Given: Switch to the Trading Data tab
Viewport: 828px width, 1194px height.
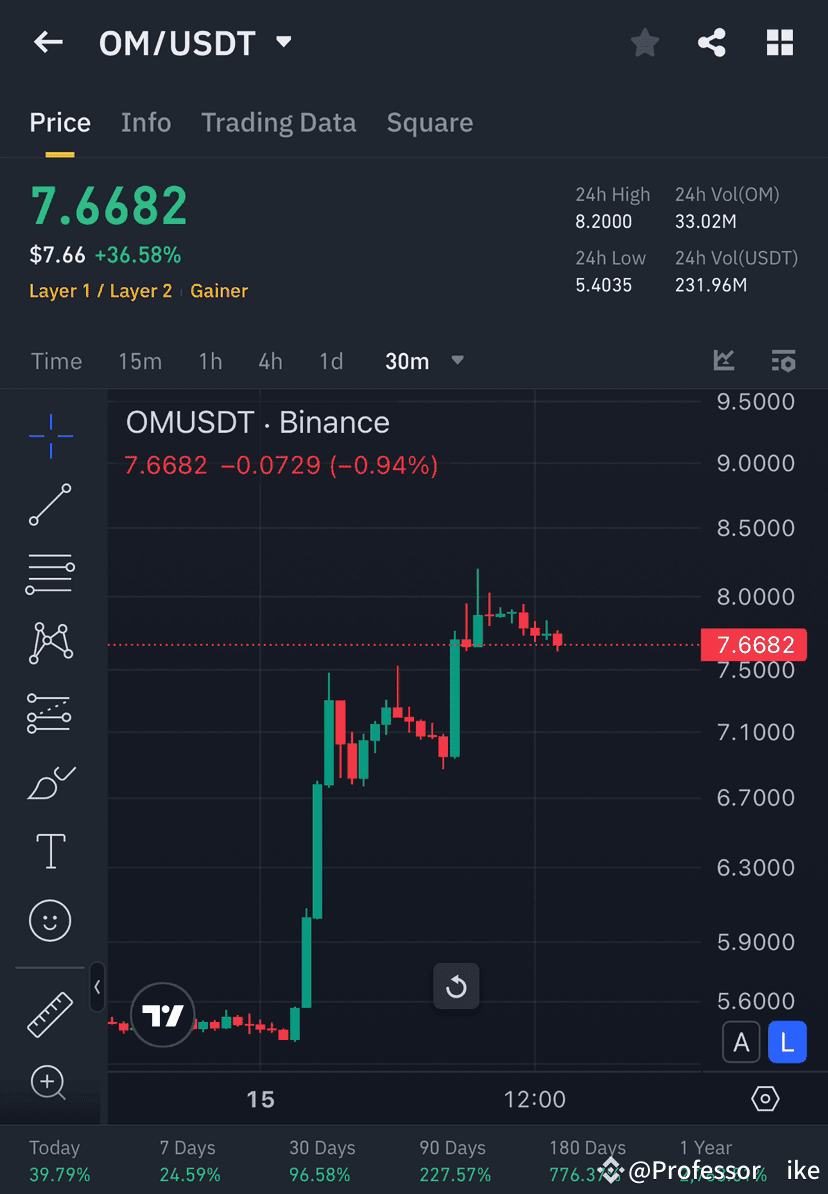Looking at the screenshot, I should tap(279, 122).
